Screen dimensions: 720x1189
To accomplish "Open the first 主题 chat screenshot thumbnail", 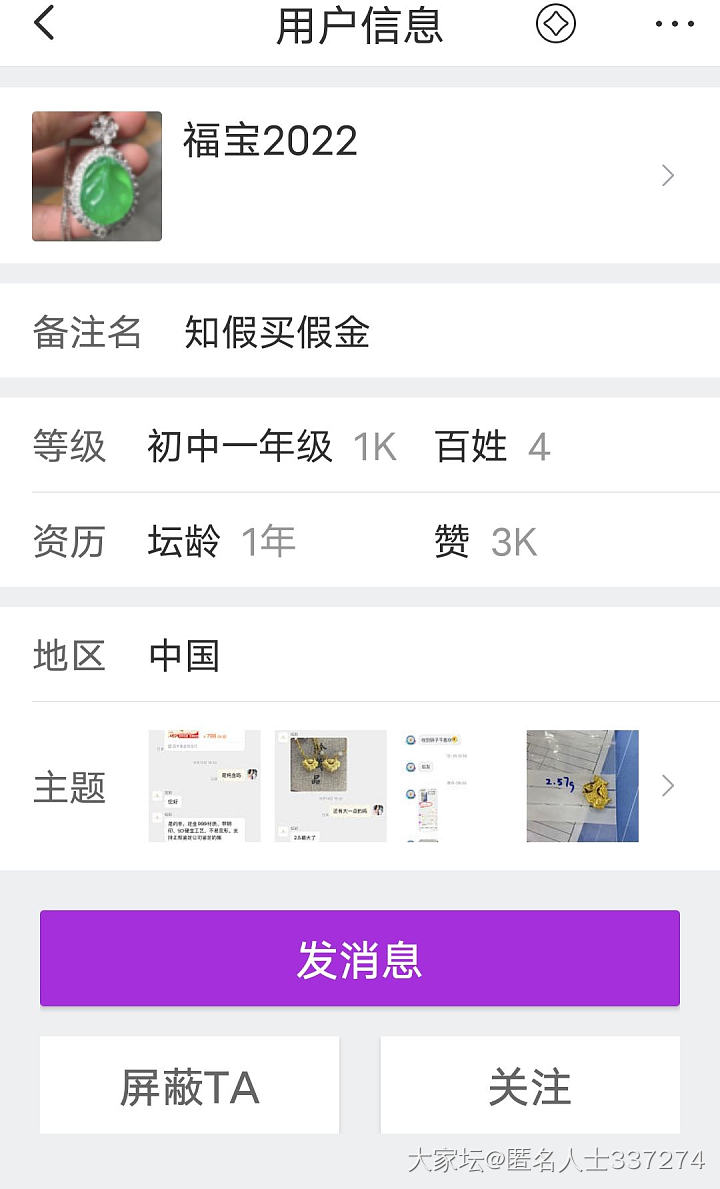I will (204, 786).
